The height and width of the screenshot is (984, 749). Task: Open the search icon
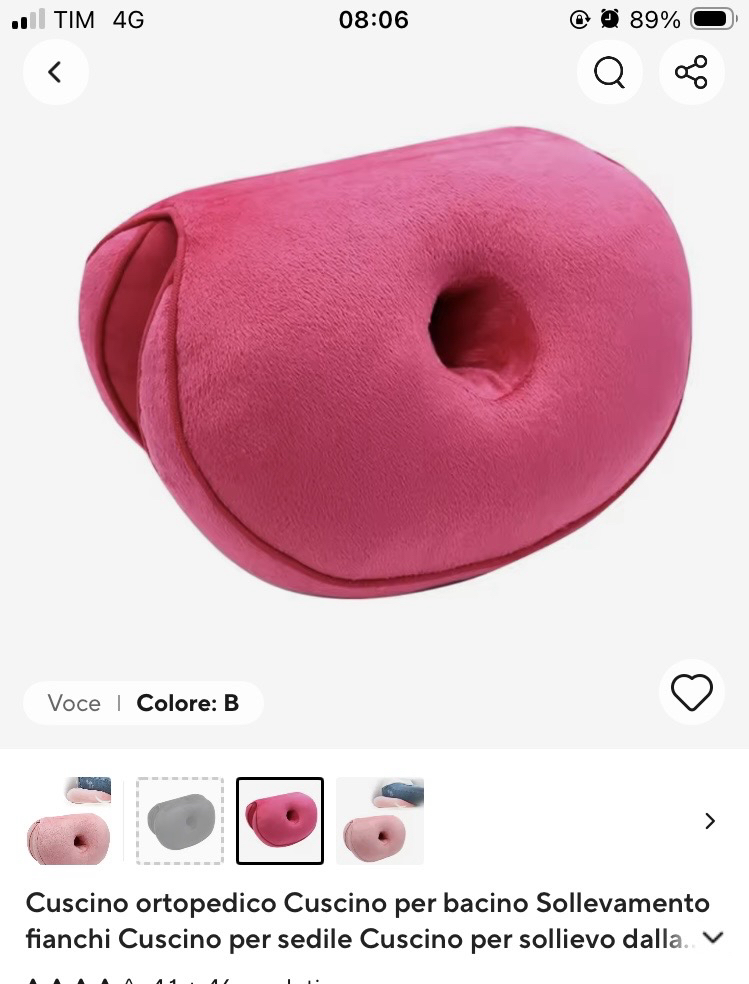click(x=609, y=72)
